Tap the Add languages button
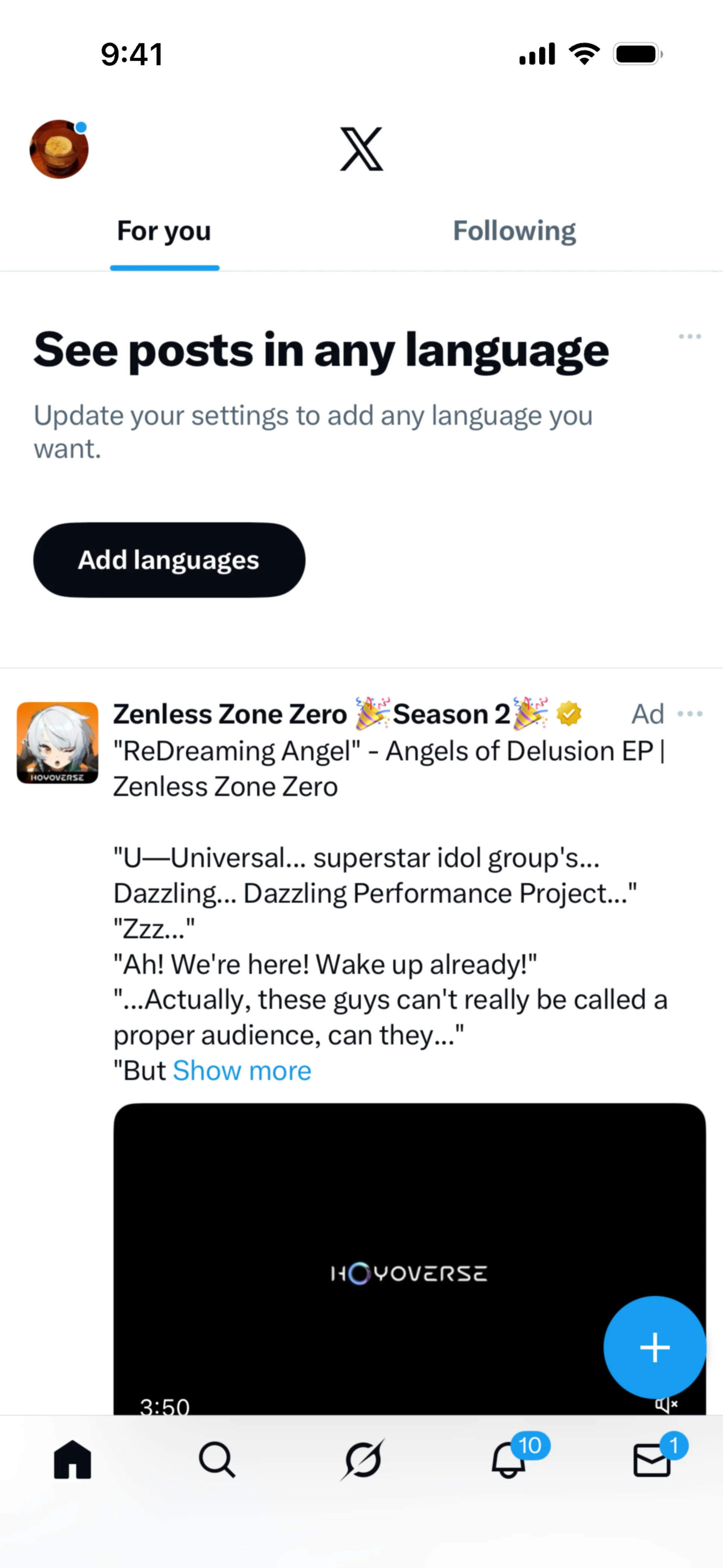The image size is (723, 1568). coord(169,560)
